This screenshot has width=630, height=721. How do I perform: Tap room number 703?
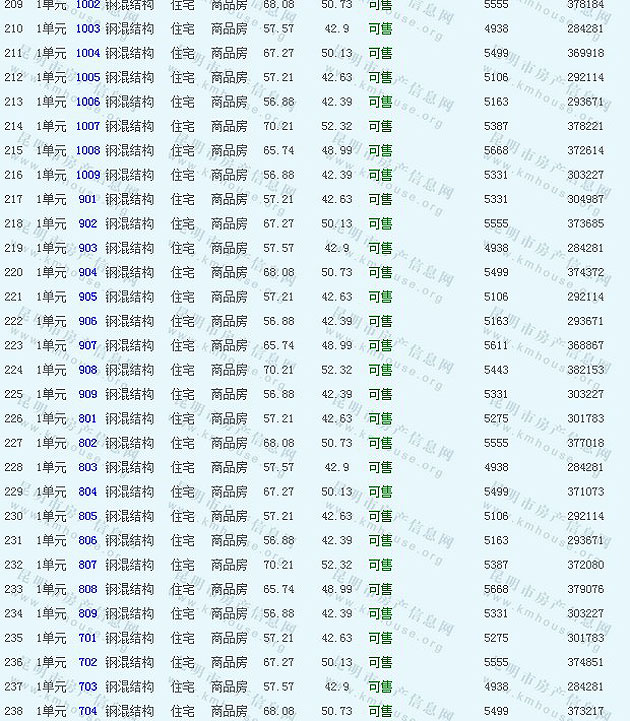pos(88,687)
